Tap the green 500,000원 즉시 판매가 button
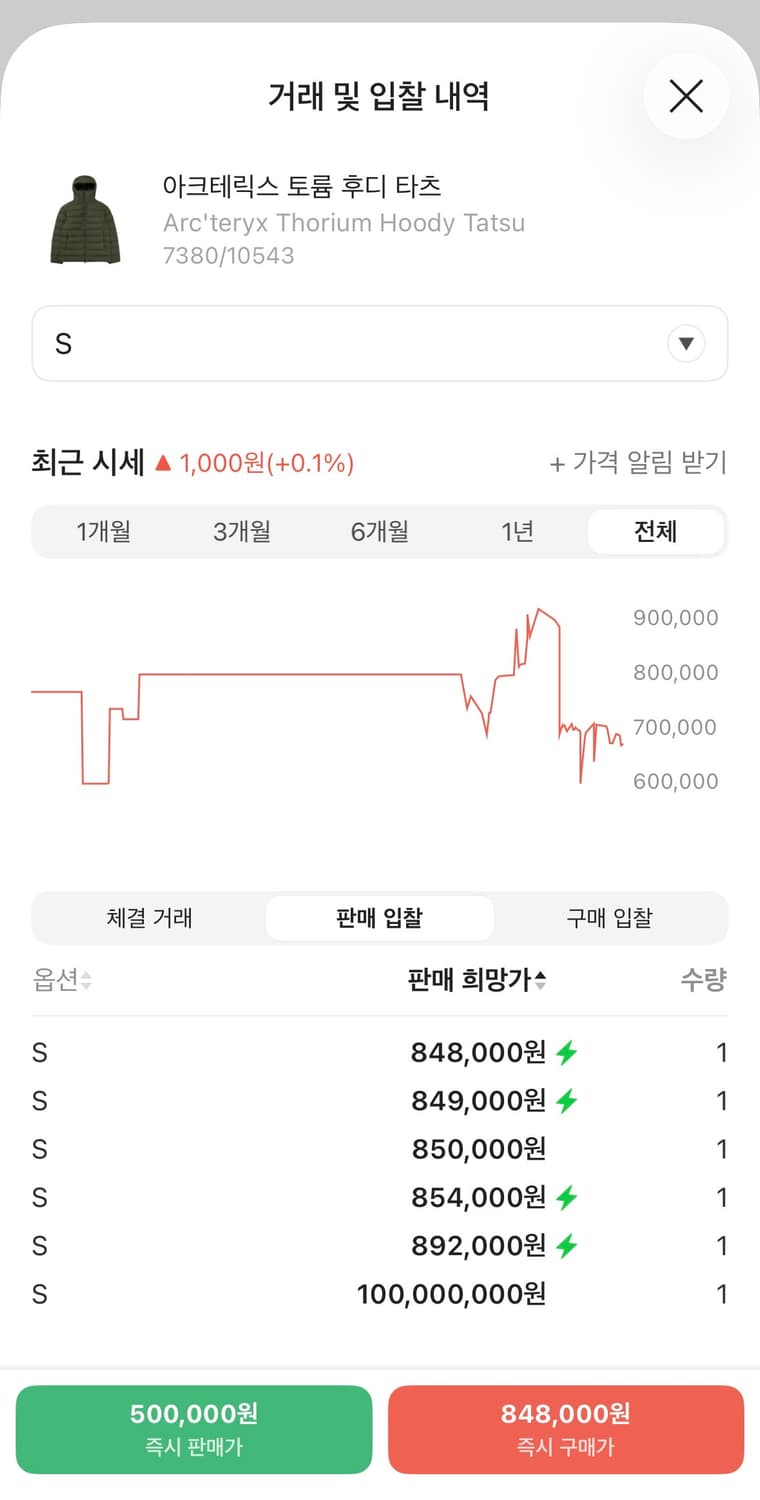The image size is (760, 1500). [x=194, y=1430]
